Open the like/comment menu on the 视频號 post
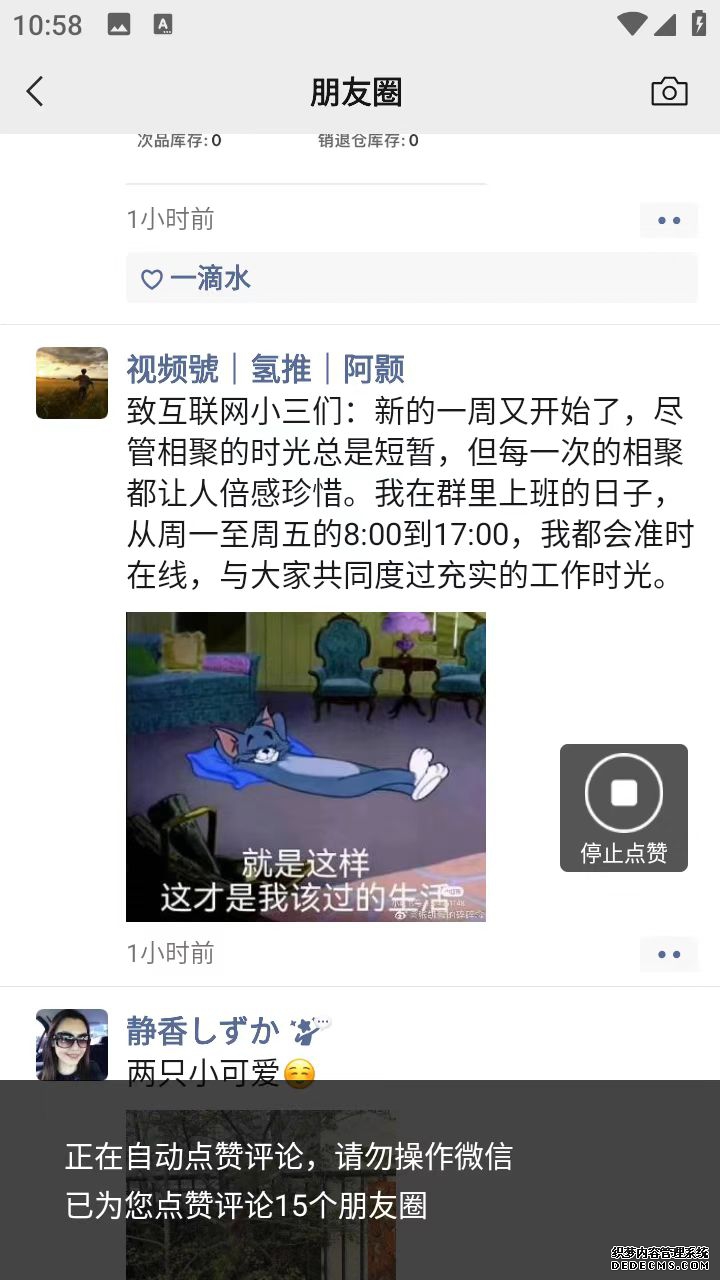The width and height of the screenshot is (720, 1280). pos(669,954)
